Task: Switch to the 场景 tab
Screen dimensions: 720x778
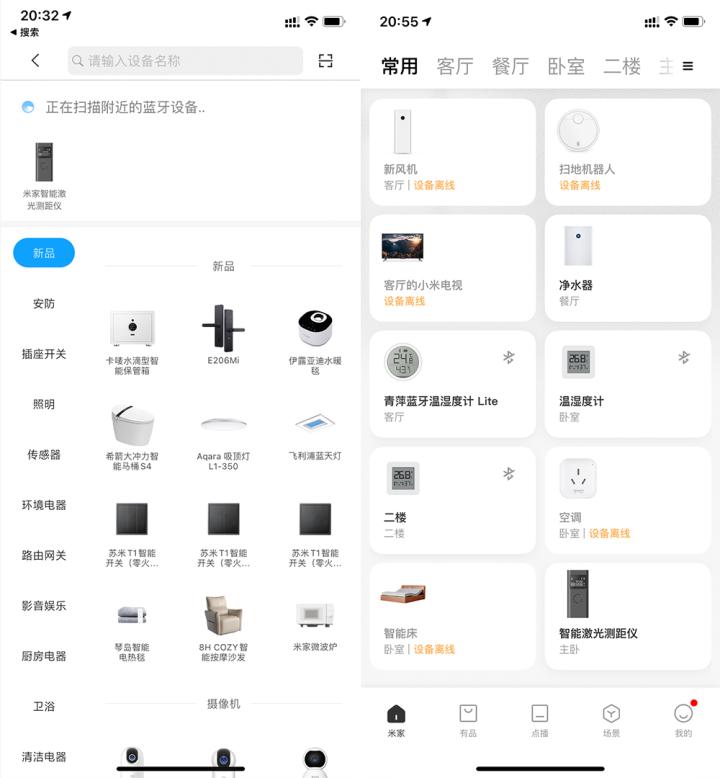Action: 611,720
